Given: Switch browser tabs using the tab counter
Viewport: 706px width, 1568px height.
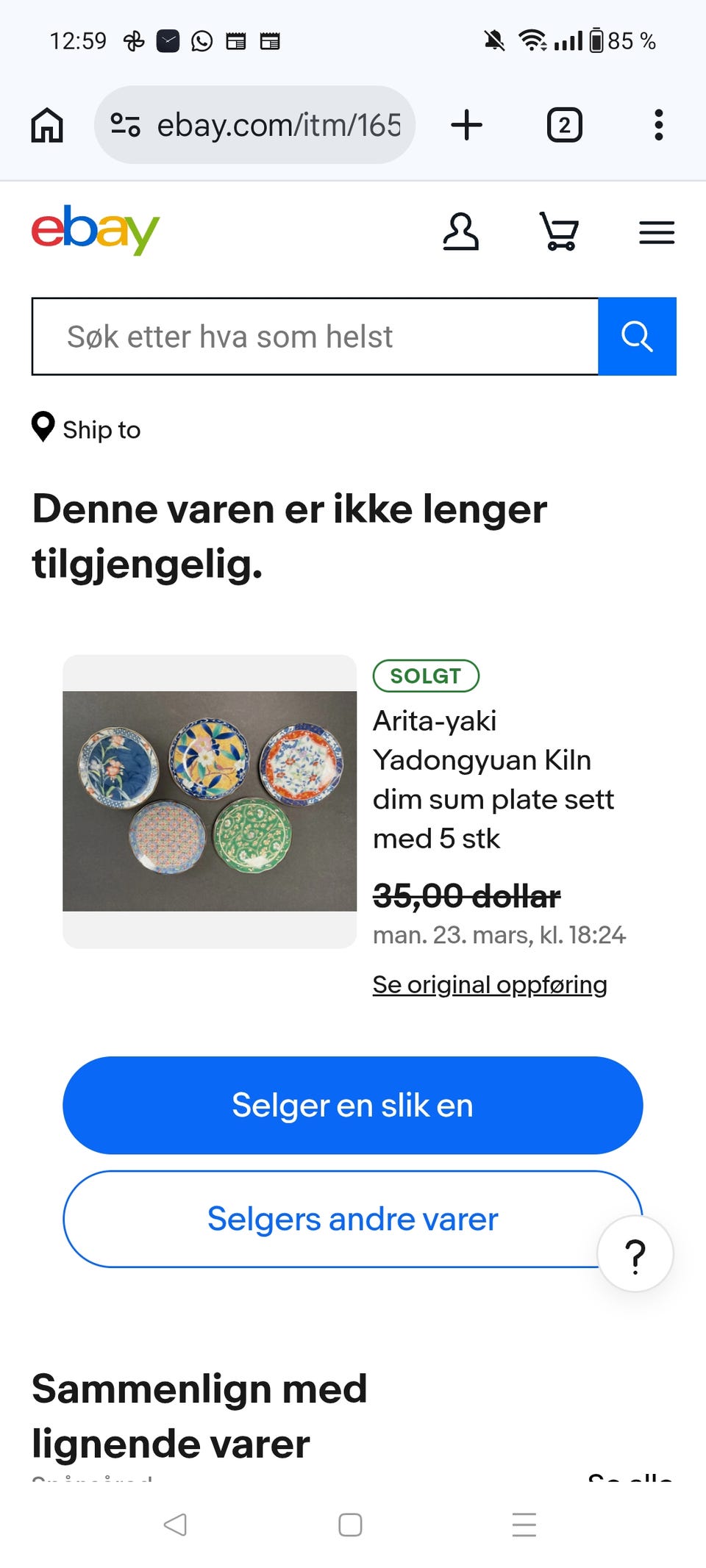Looking at the screenshot, I should pos(564,124).
